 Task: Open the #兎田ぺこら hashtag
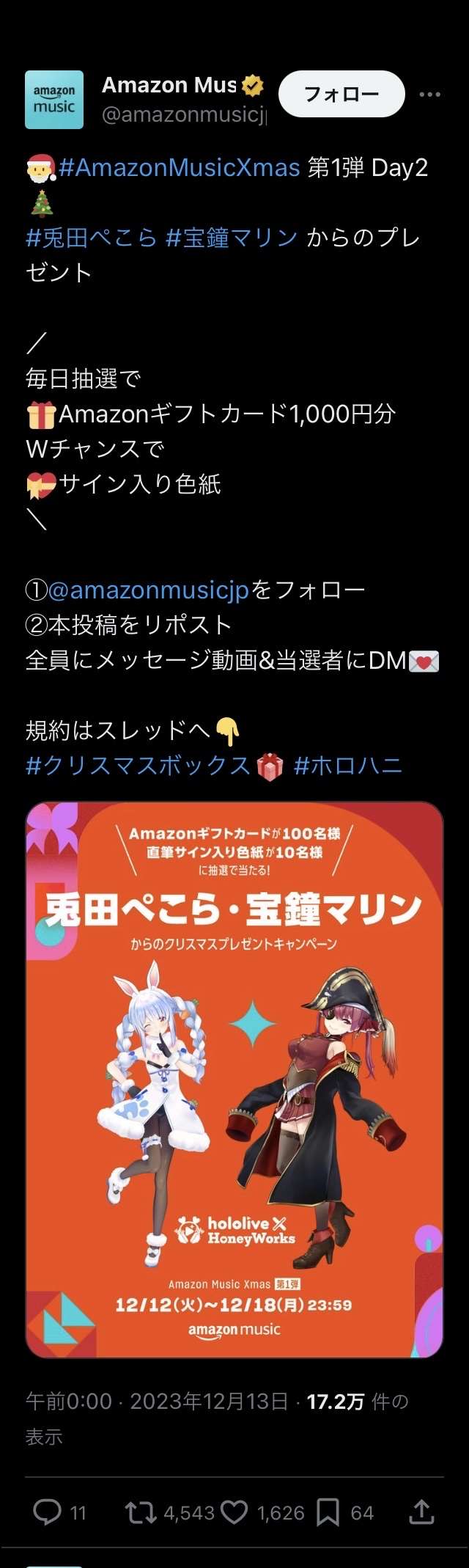[x=92, y=238]
